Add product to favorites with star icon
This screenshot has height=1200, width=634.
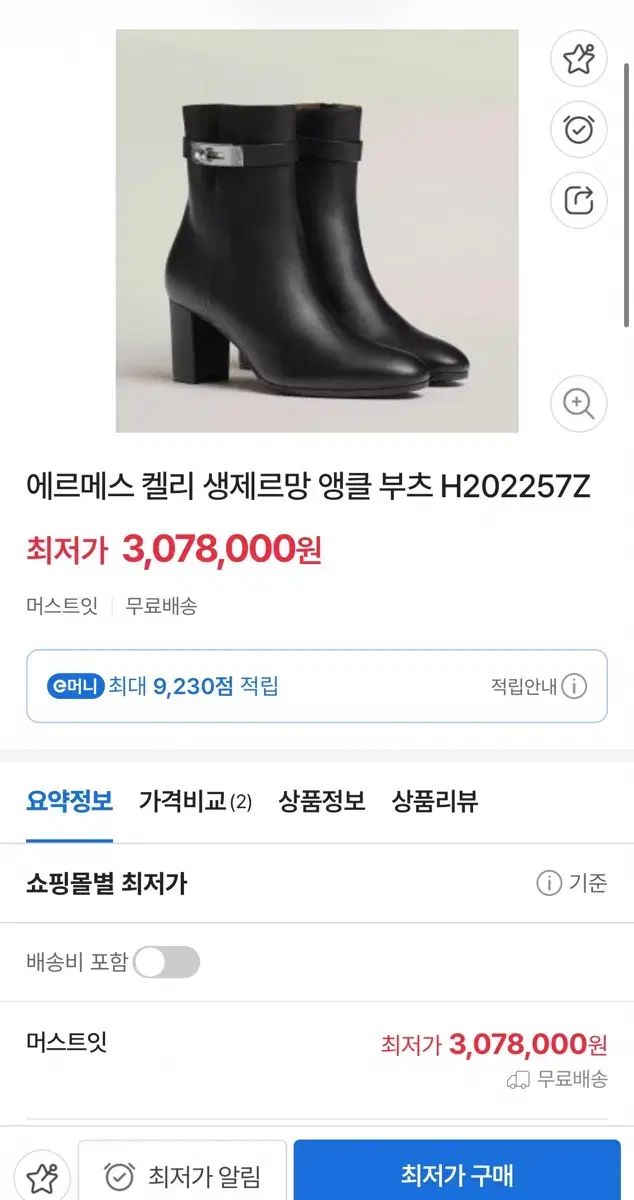579,59
